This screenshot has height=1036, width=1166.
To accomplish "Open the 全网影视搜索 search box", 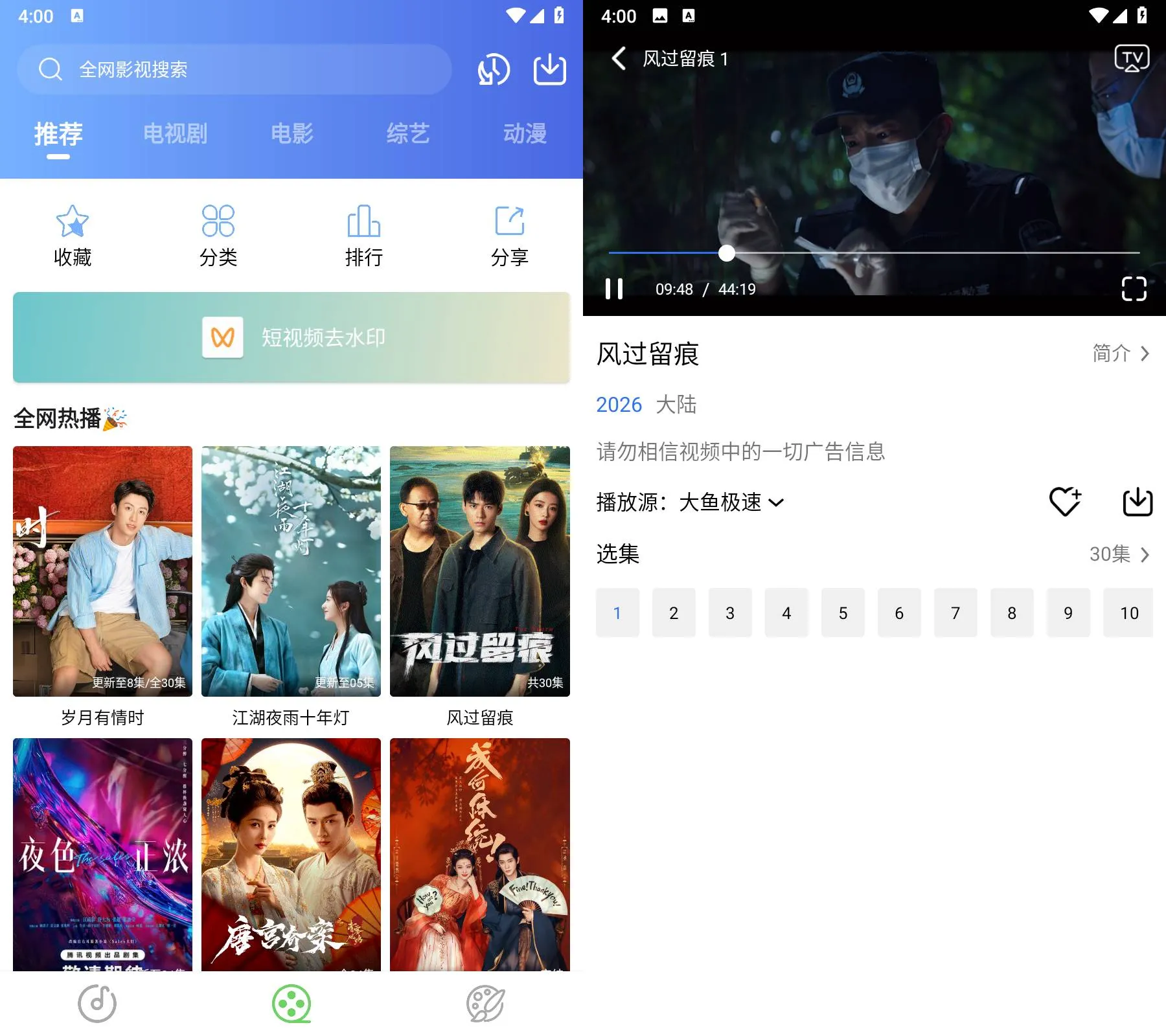I will 233,69.
